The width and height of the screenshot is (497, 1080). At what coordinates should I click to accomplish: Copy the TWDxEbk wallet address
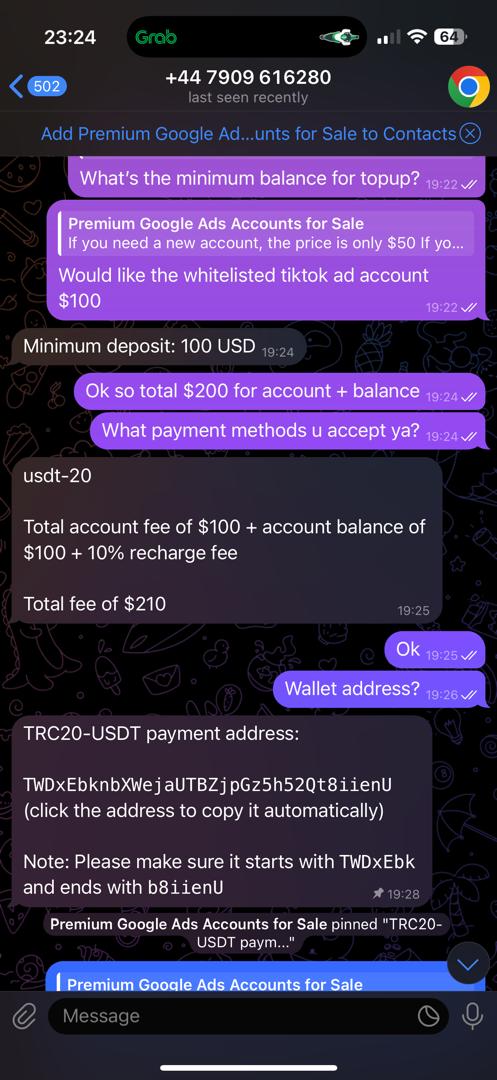tap(208, 785)
